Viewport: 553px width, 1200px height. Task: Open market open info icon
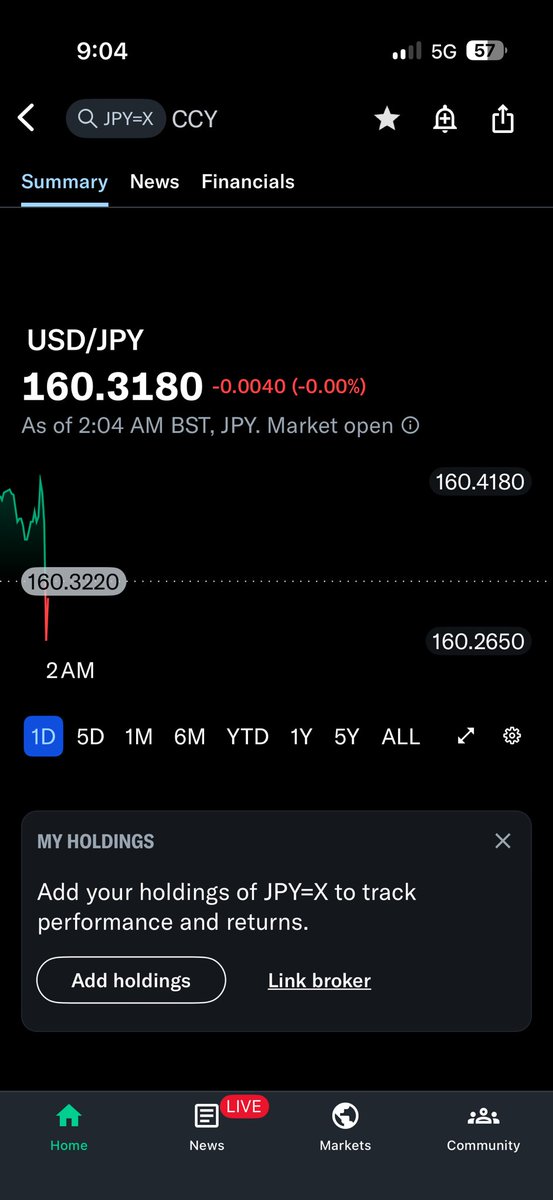tap(410, 426)
